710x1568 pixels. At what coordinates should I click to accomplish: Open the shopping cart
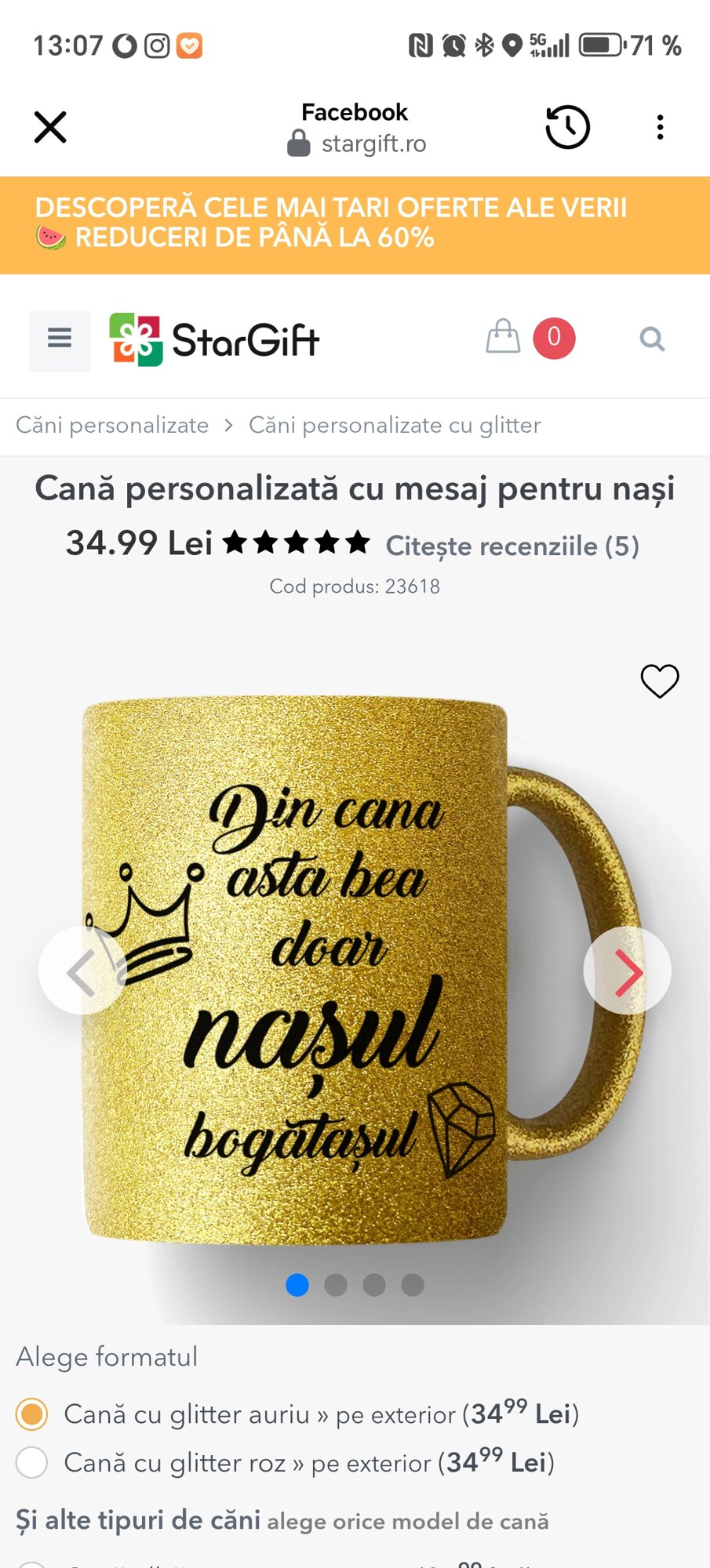pos(504,338)
